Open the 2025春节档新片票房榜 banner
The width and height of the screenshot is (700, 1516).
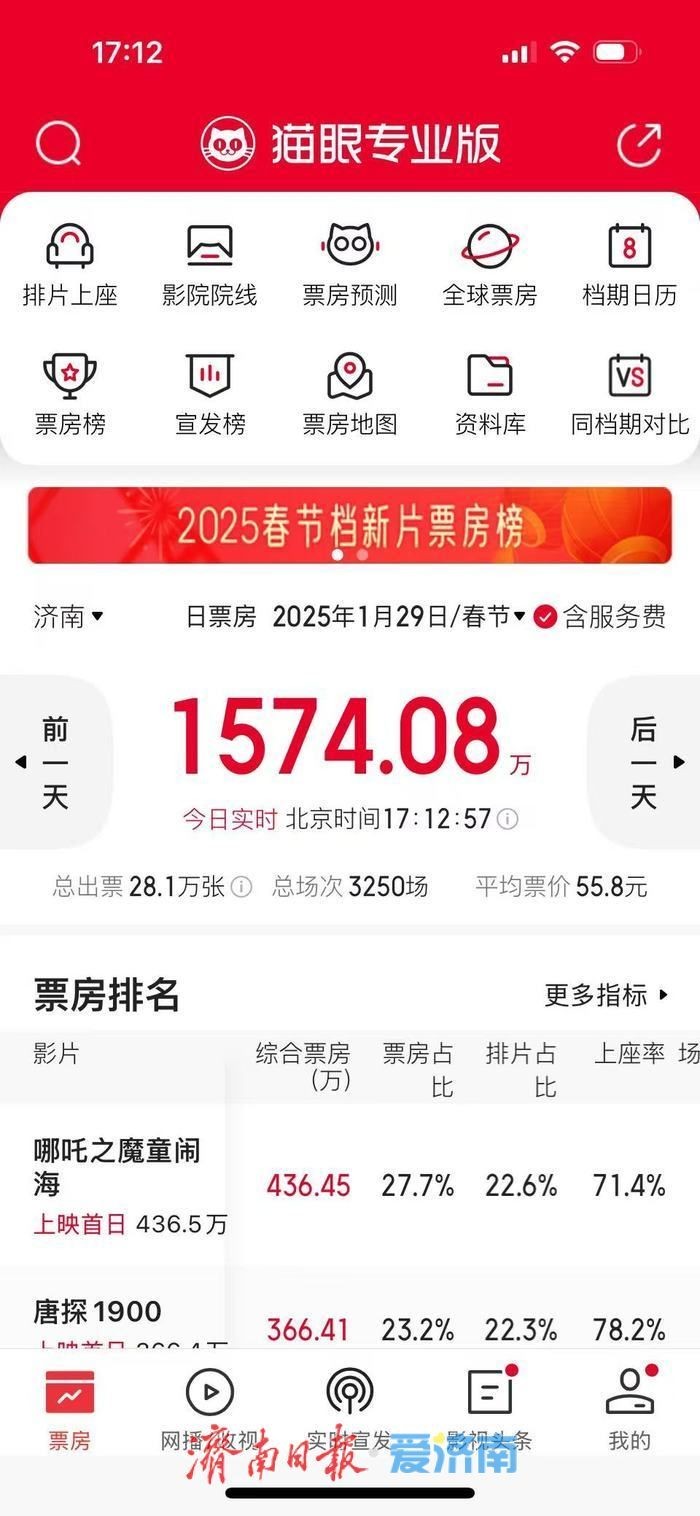pos(350,526)
